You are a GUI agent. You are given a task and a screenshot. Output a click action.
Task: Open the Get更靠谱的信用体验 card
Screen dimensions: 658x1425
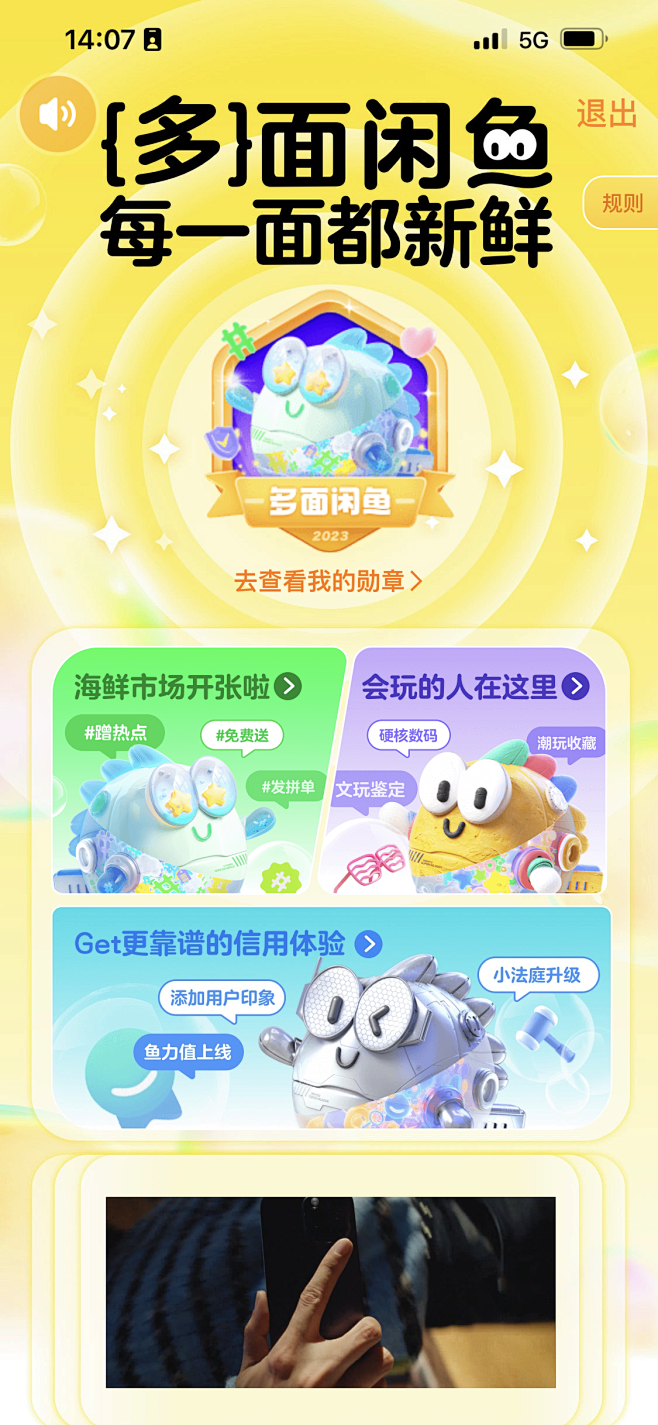tap(331, 1018)
